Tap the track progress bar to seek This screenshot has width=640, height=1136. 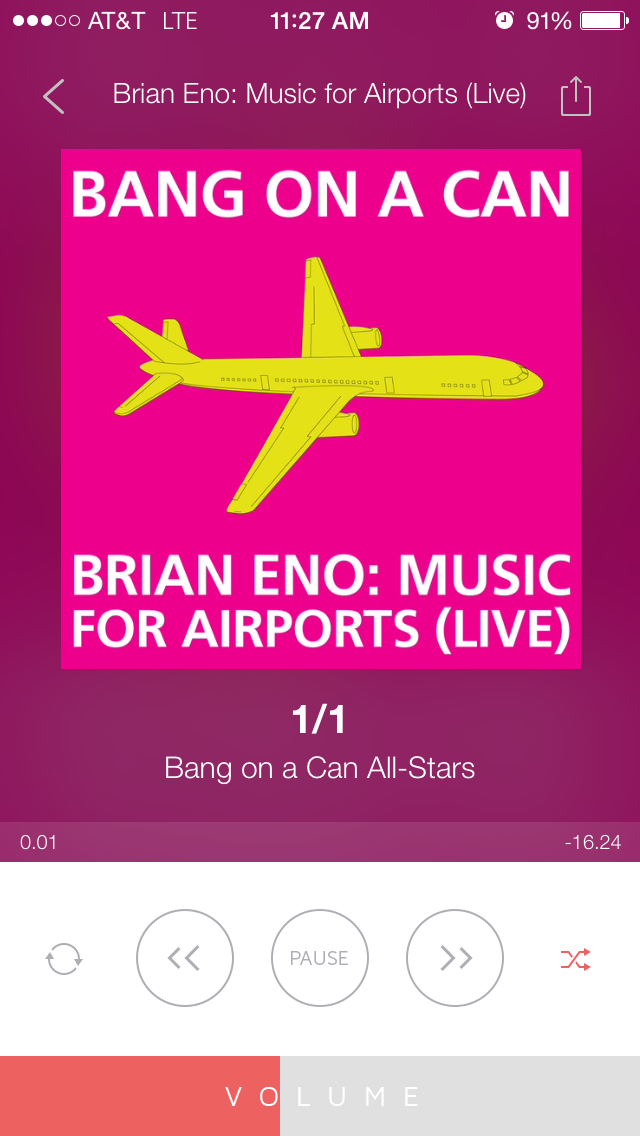320,842
